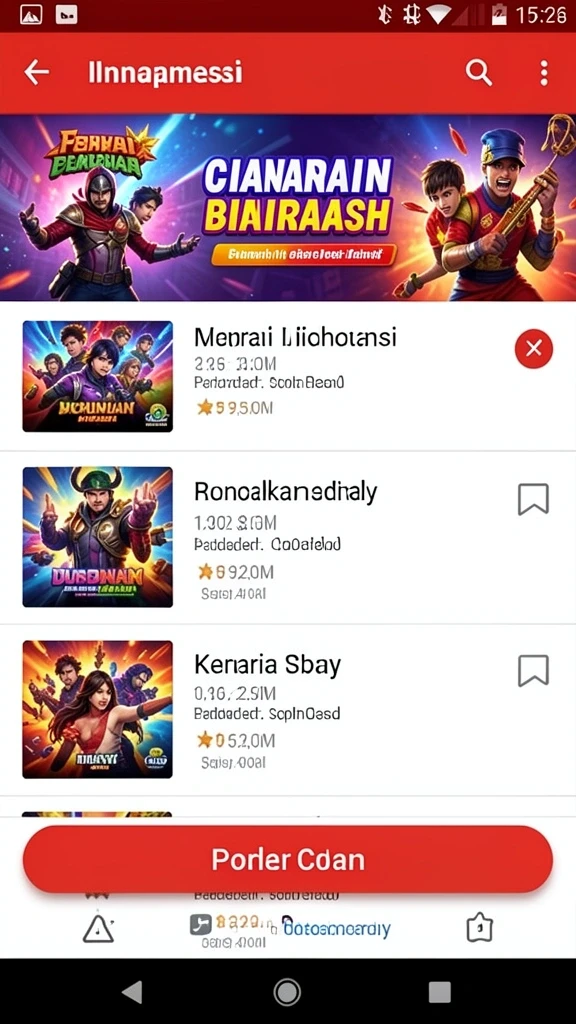The image size is (576, 1024).
Task: Open the bottom-right bag icon tab
Action: tap(479, 928)
